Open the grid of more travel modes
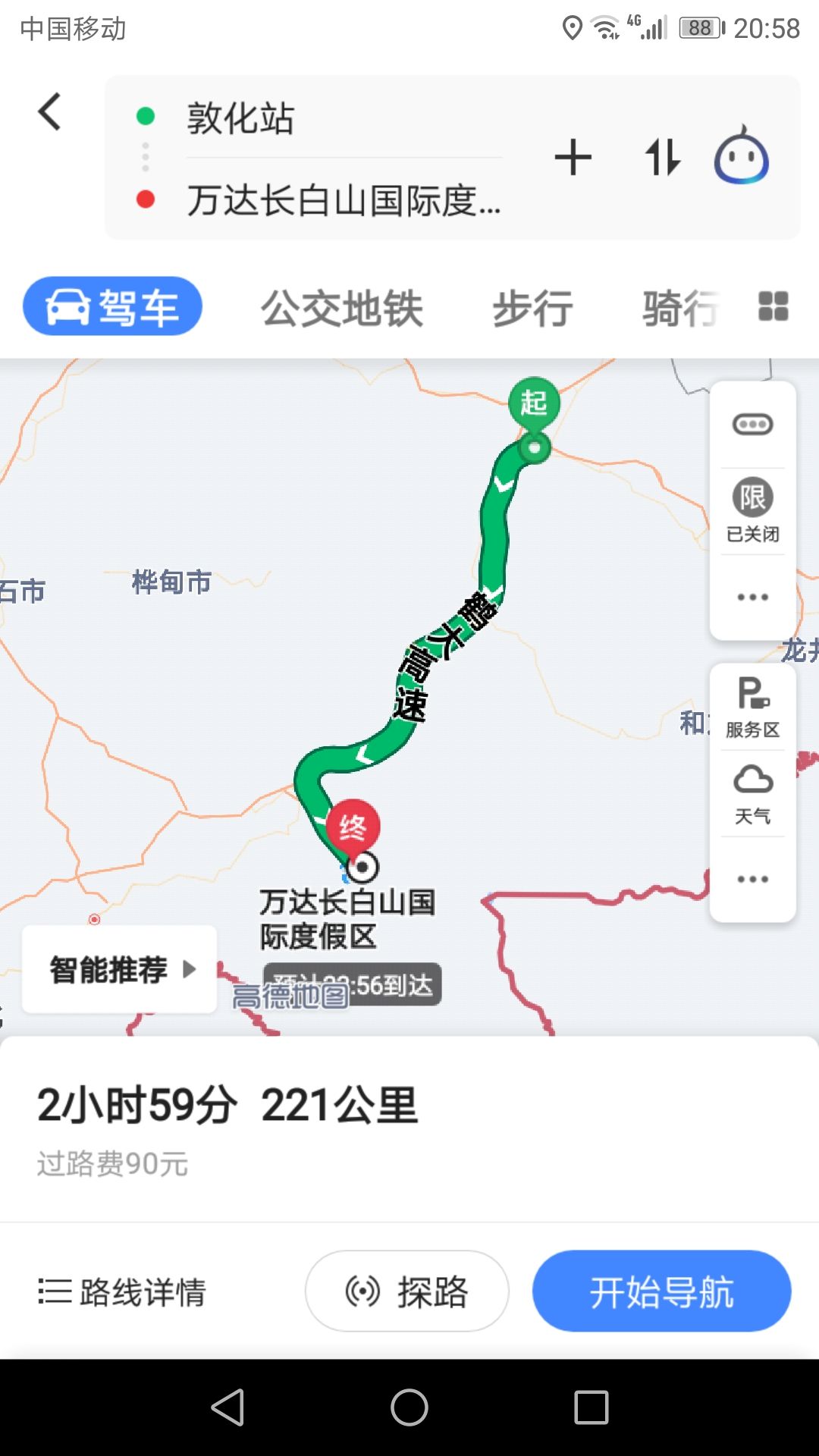The image size is (819, 1456). click(x=773, y=307)
